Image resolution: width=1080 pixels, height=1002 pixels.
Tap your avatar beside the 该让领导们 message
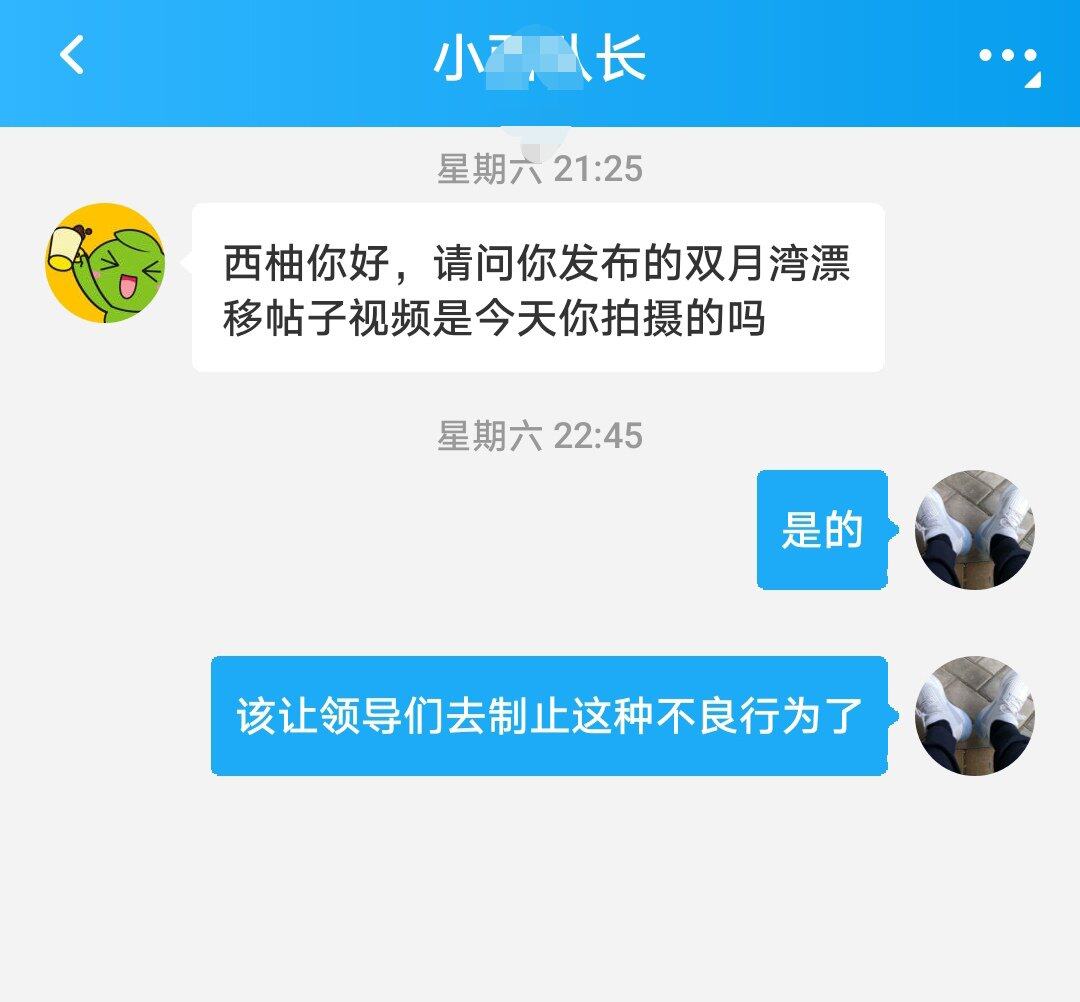(975, 715)
